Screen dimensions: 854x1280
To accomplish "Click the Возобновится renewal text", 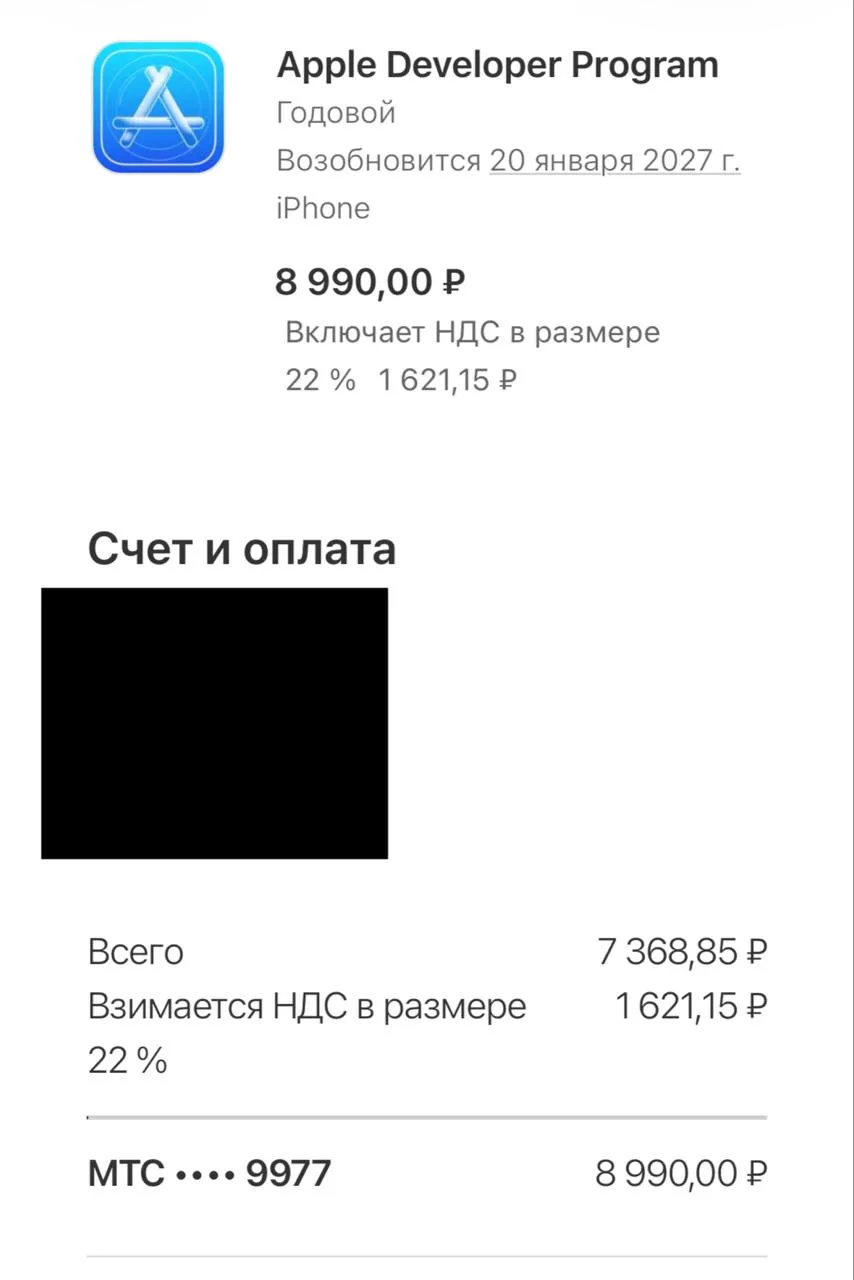I will 375,161.
